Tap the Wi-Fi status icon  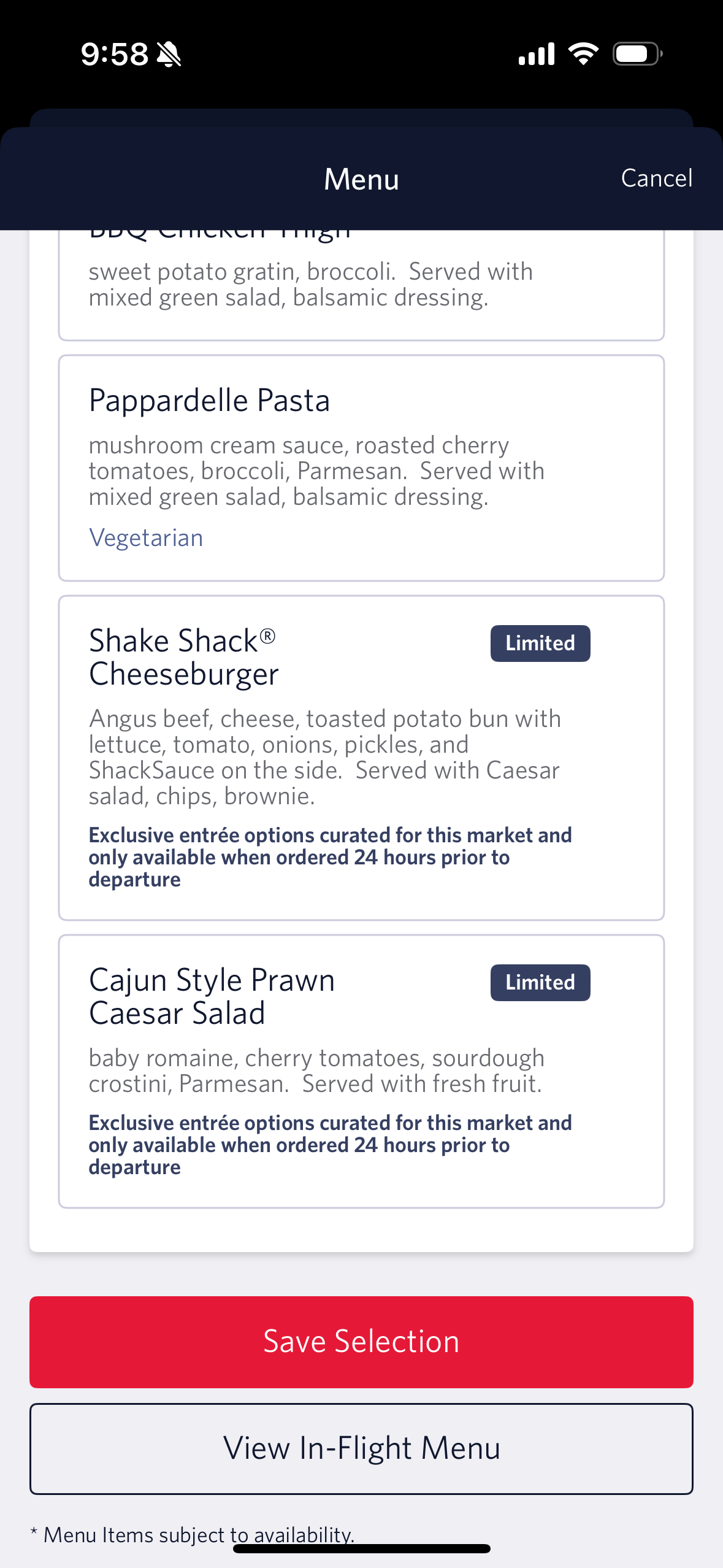pos(583,53)
